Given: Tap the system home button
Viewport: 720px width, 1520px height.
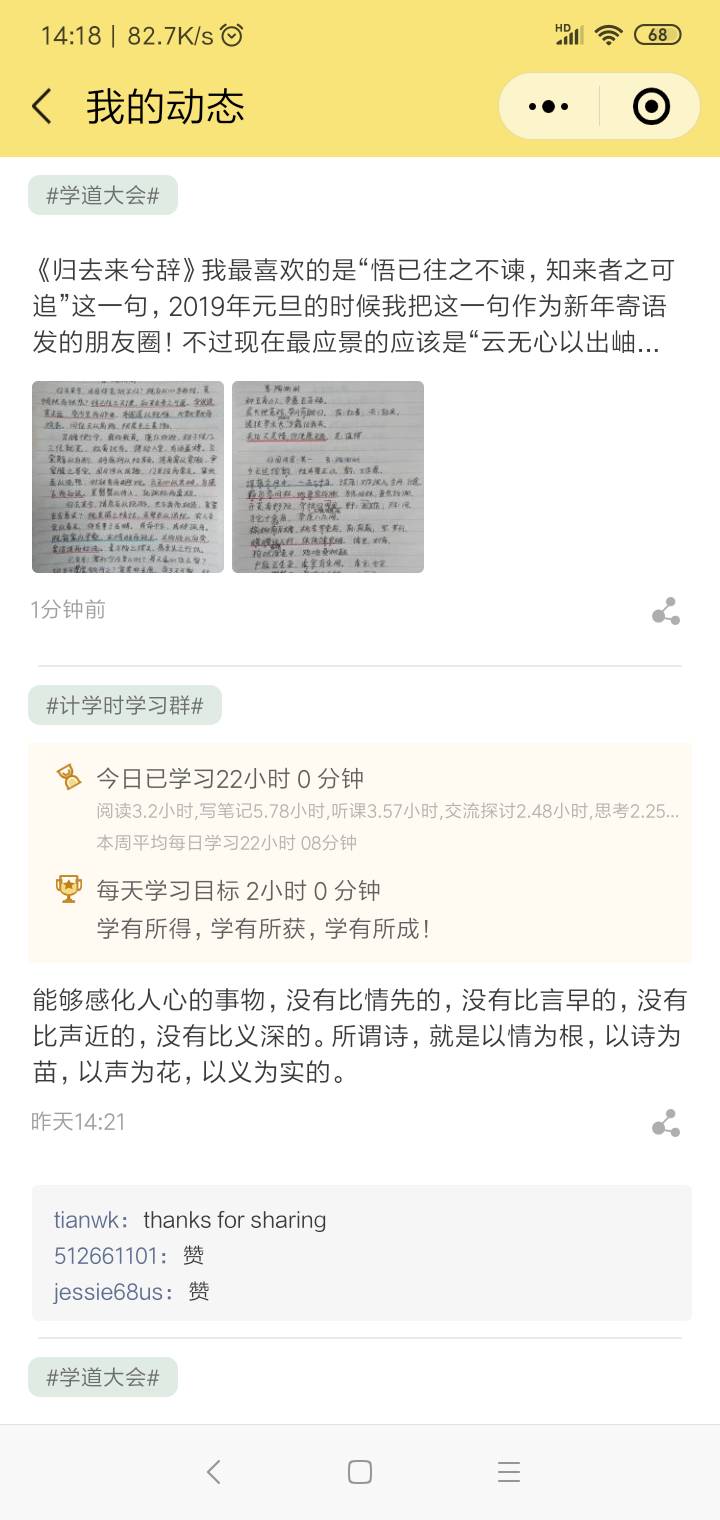Looking at the screenshot, I should [360, 1471].
